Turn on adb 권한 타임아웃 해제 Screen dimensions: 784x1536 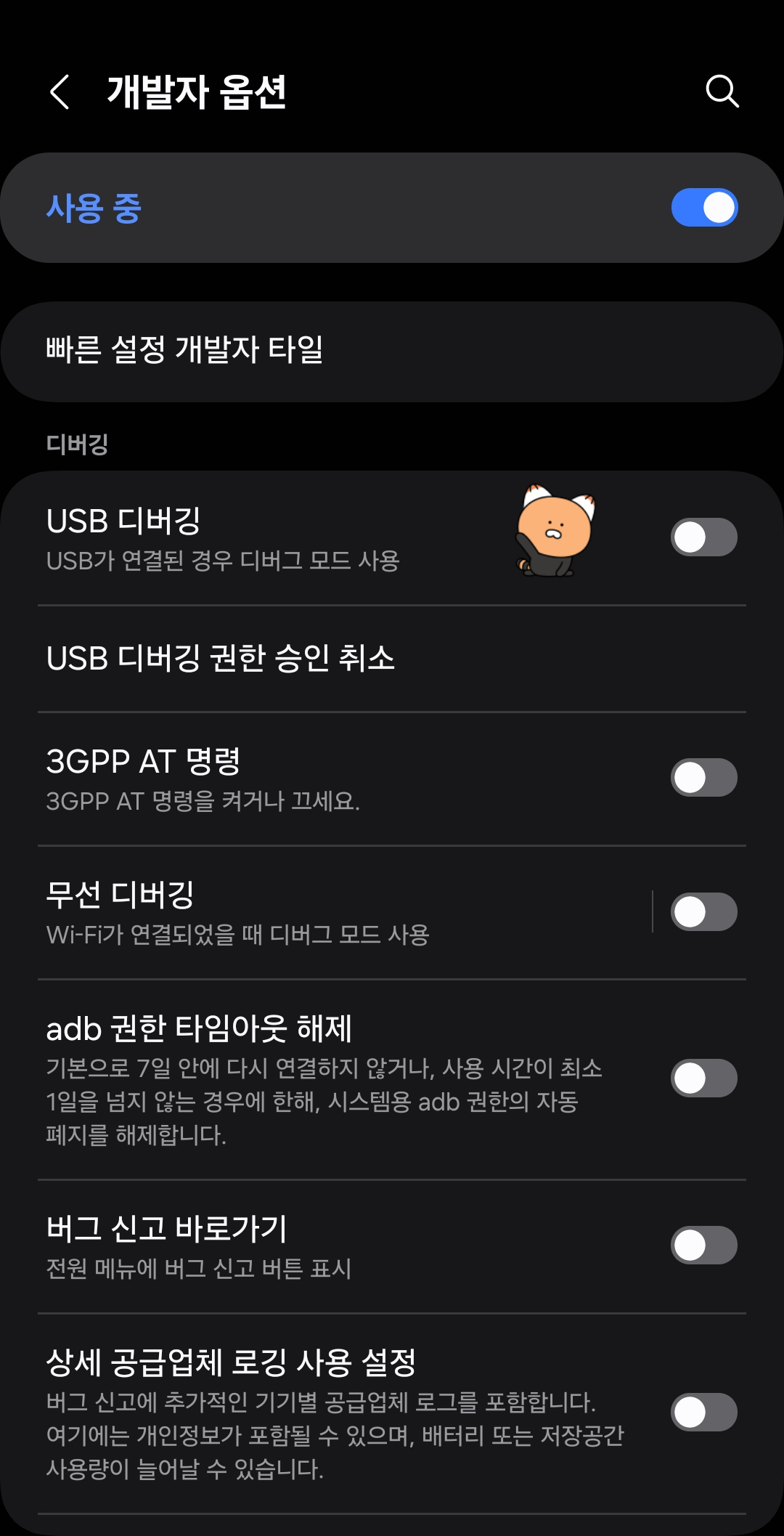coord(703,1077)
